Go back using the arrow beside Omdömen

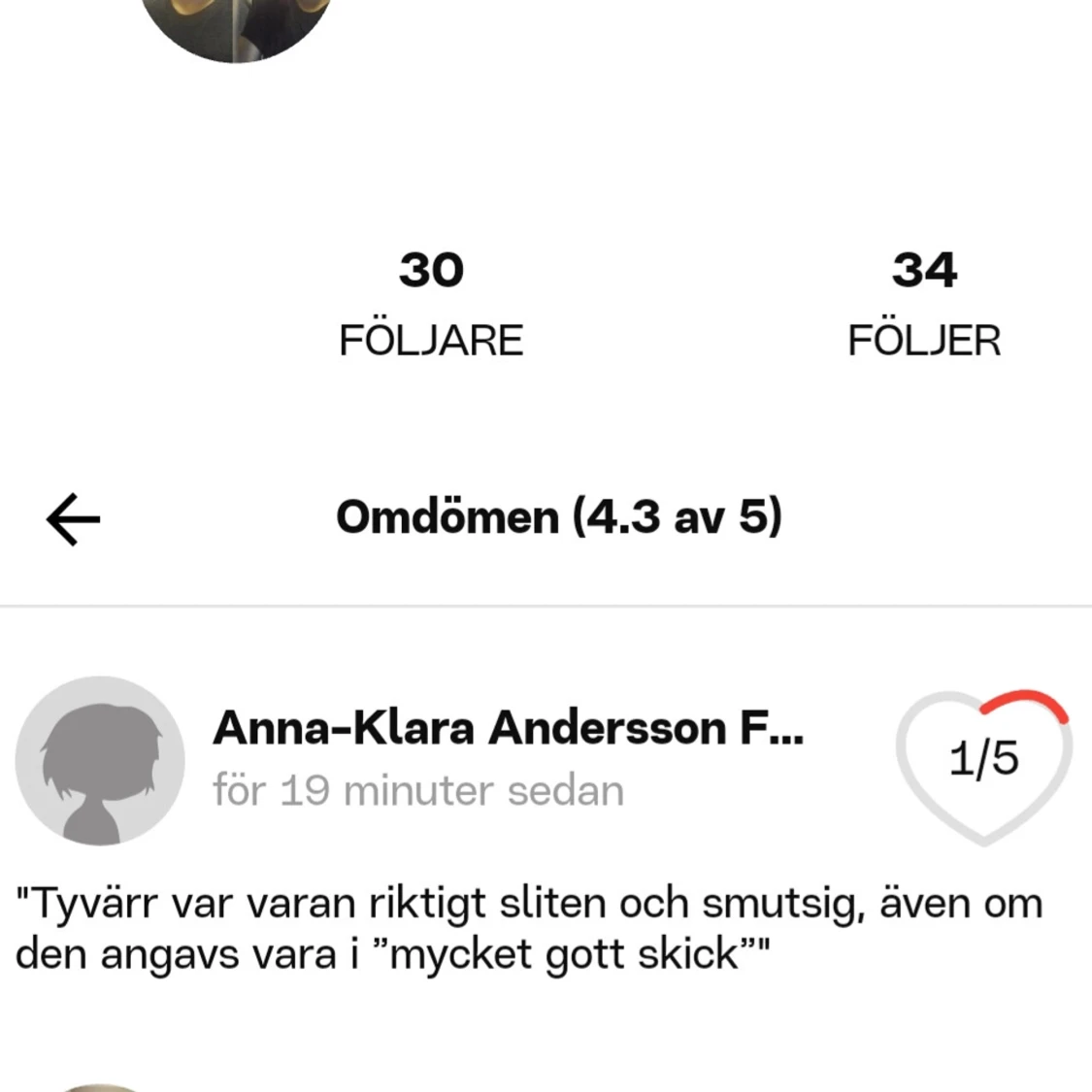(x=74, y=518)
